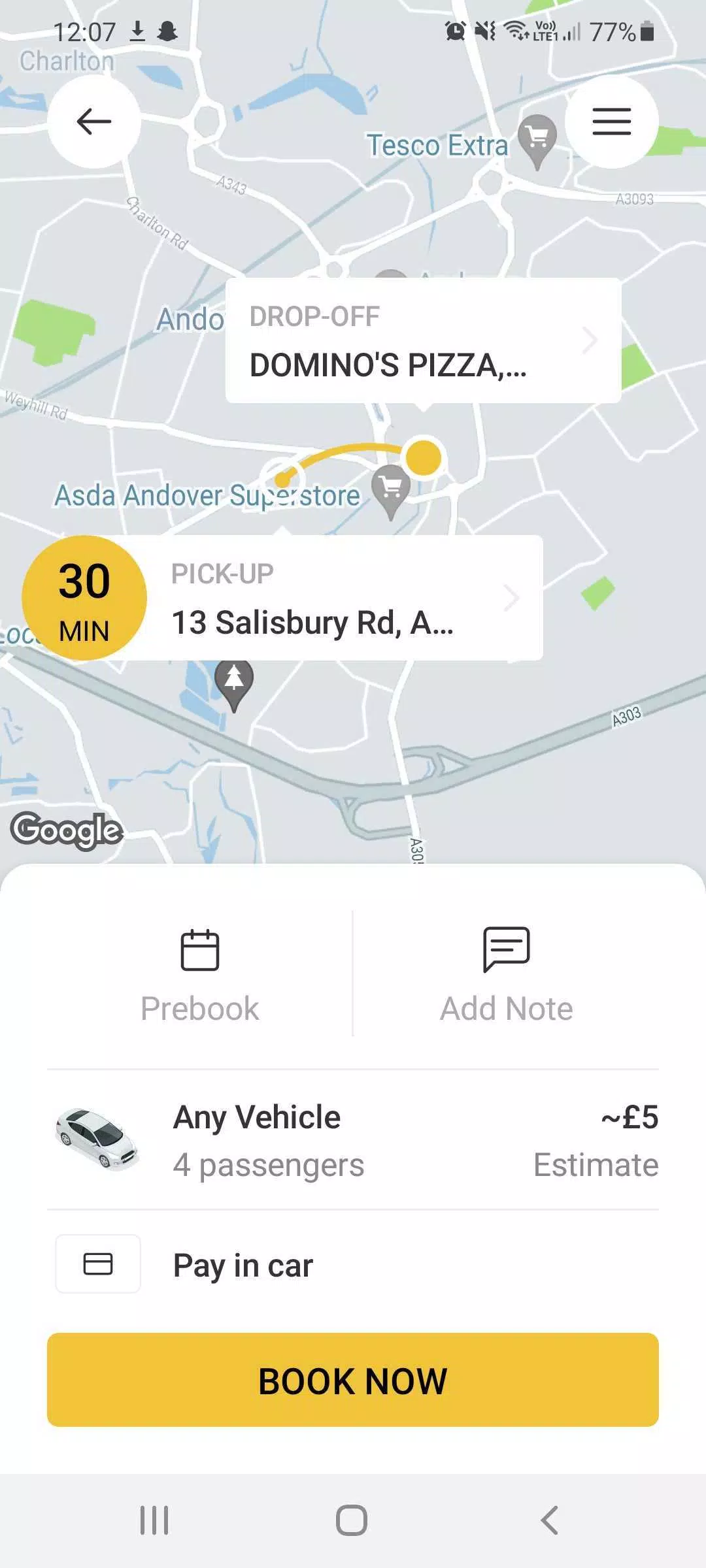Viewport: 706px width, 1568px height.
Task: Open the recent apps view
Action: coord(154,1520)
